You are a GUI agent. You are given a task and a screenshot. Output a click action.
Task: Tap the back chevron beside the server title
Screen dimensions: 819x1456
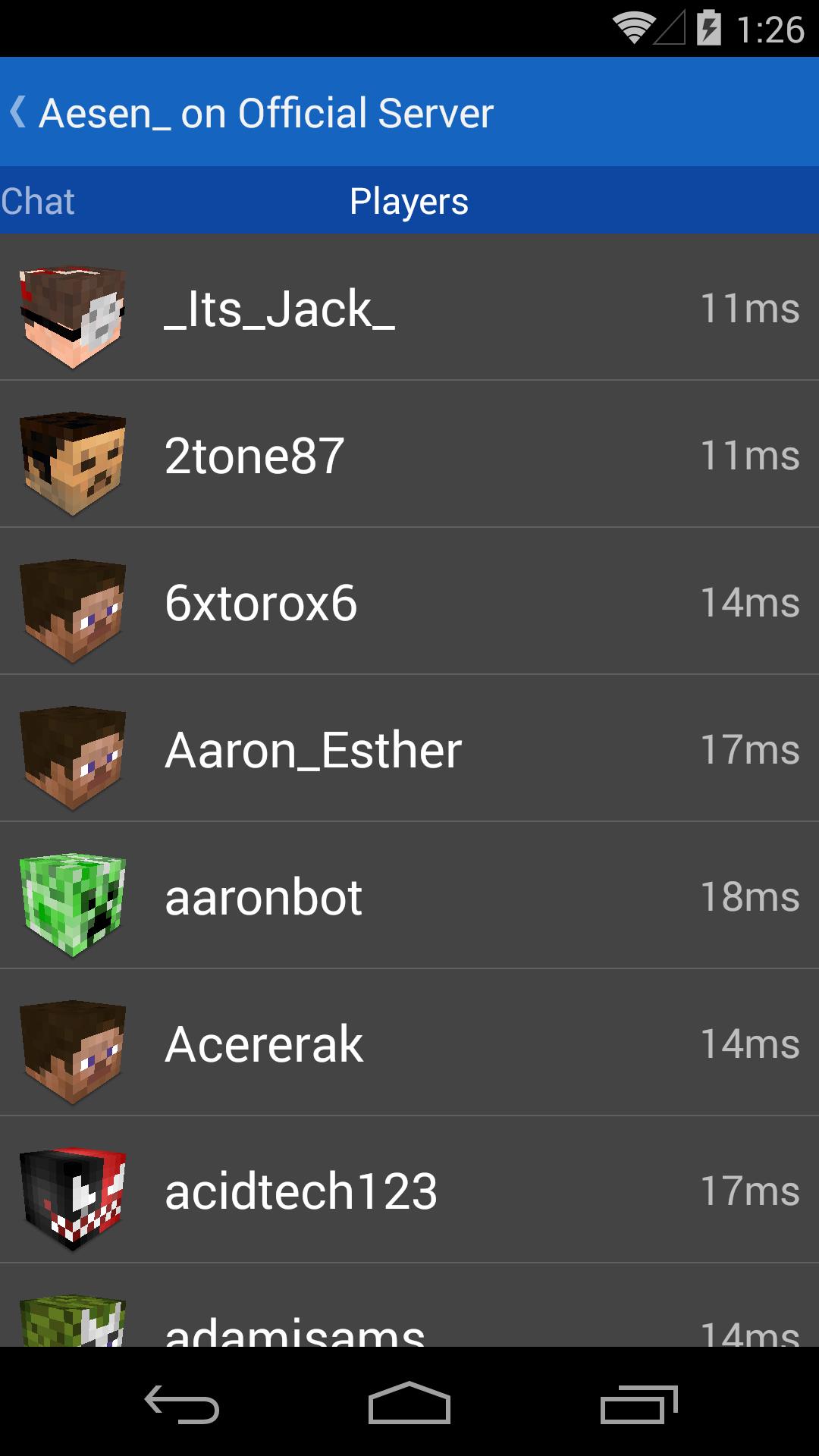click(x=19, y=112)
